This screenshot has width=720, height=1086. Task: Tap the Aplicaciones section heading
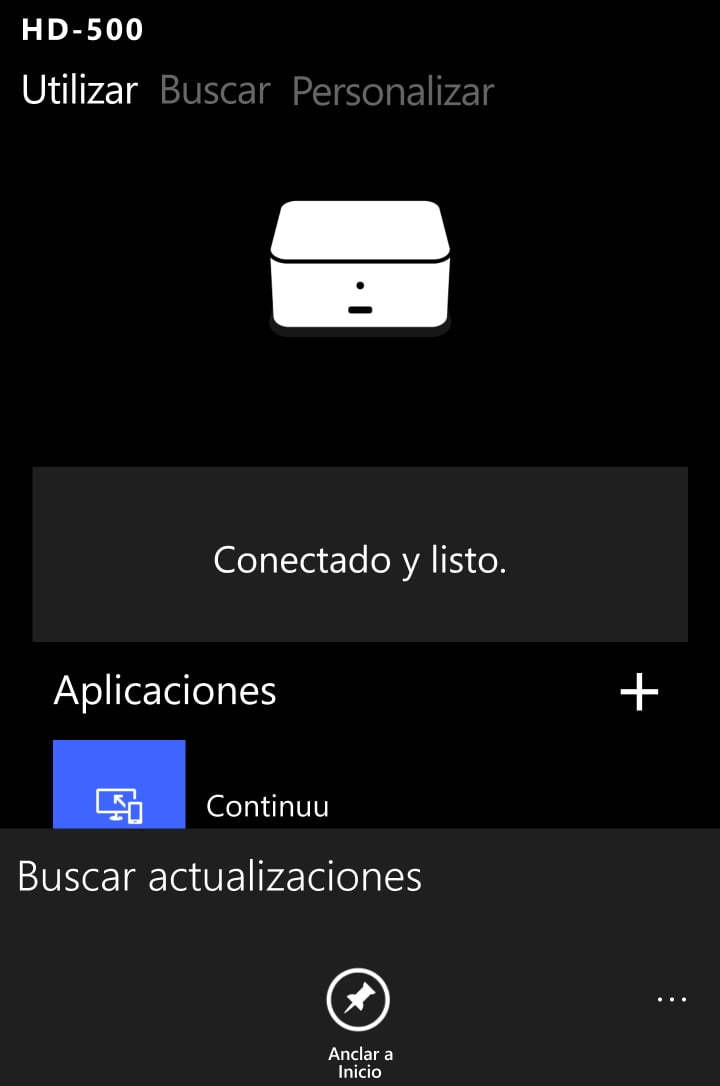pyautogui.click(x=165, y=691)
